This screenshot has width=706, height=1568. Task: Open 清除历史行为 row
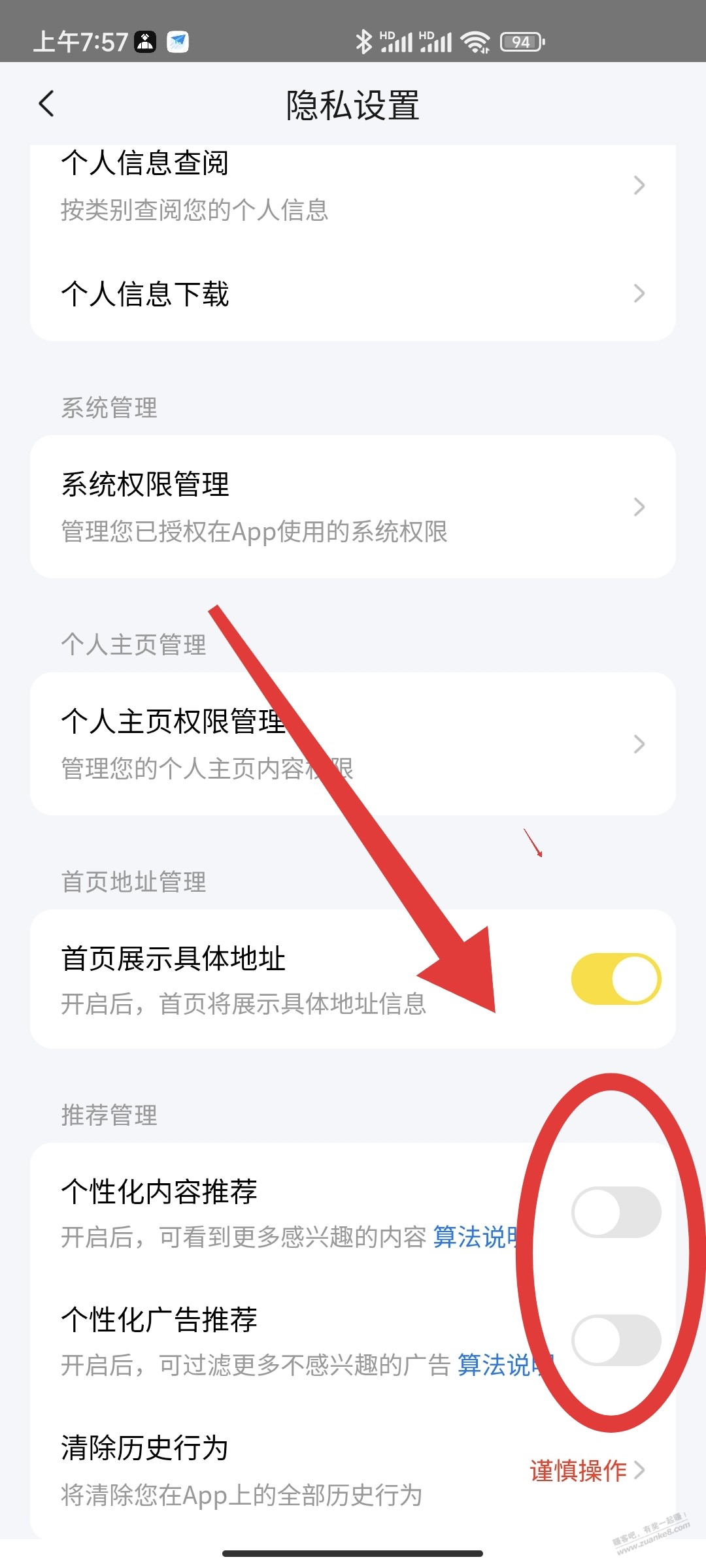pos(353,1471)
